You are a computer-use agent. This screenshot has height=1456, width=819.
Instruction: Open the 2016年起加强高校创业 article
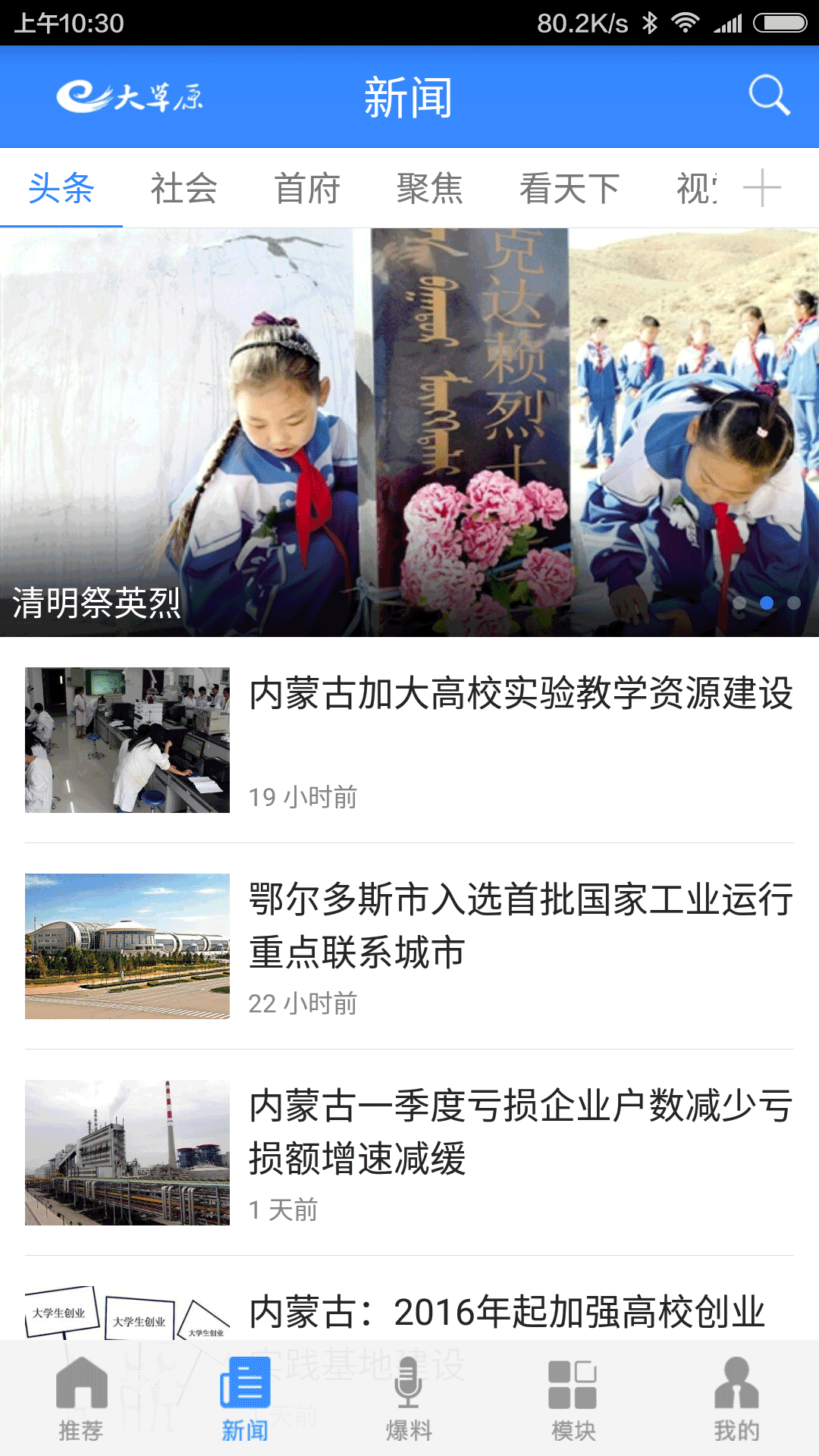tap(507, 1312)
